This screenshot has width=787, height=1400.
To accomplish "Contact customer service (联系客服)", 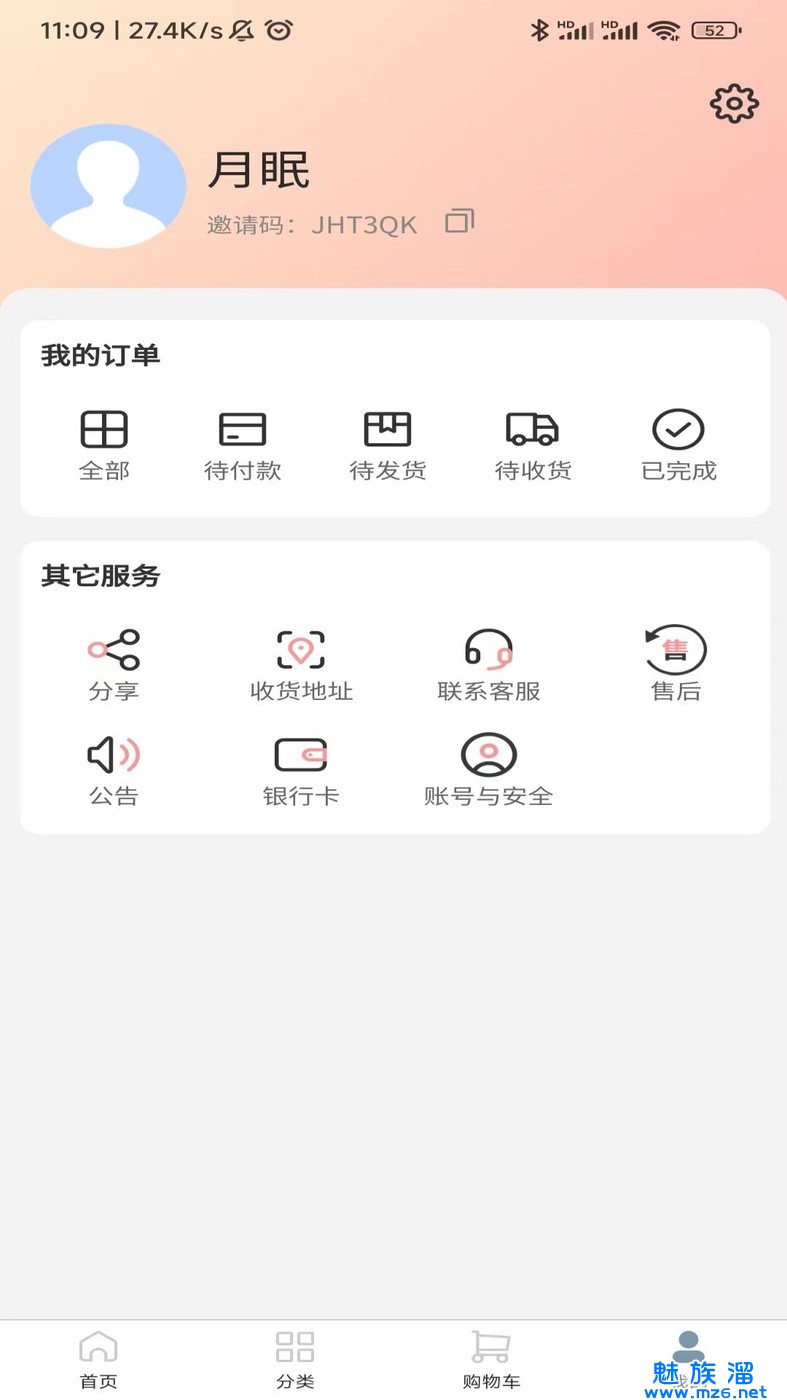I will pos(488,664).
